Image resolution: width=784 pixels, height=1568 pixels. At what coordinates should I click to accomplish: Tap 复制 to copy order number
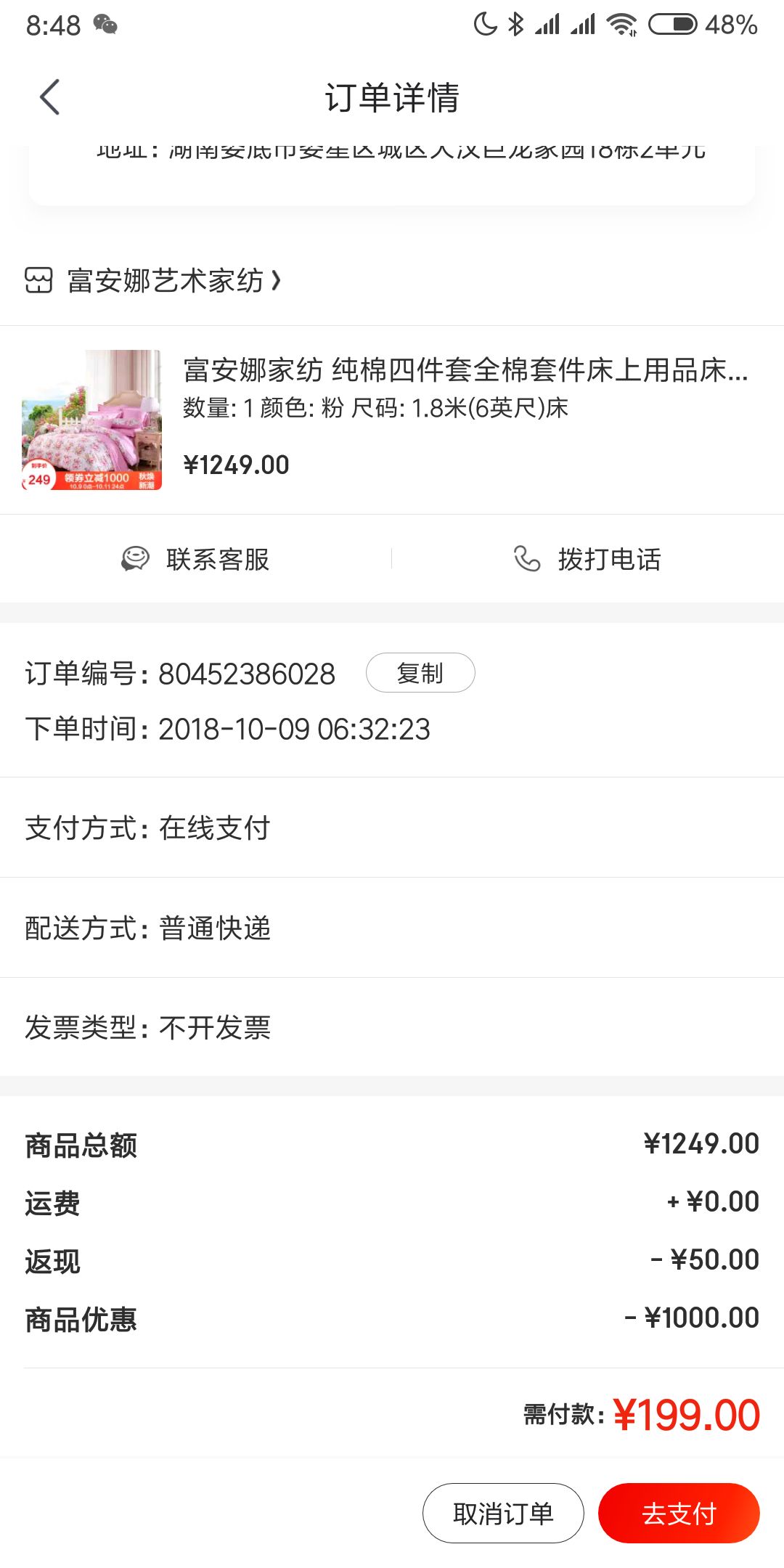pos(420,673)
